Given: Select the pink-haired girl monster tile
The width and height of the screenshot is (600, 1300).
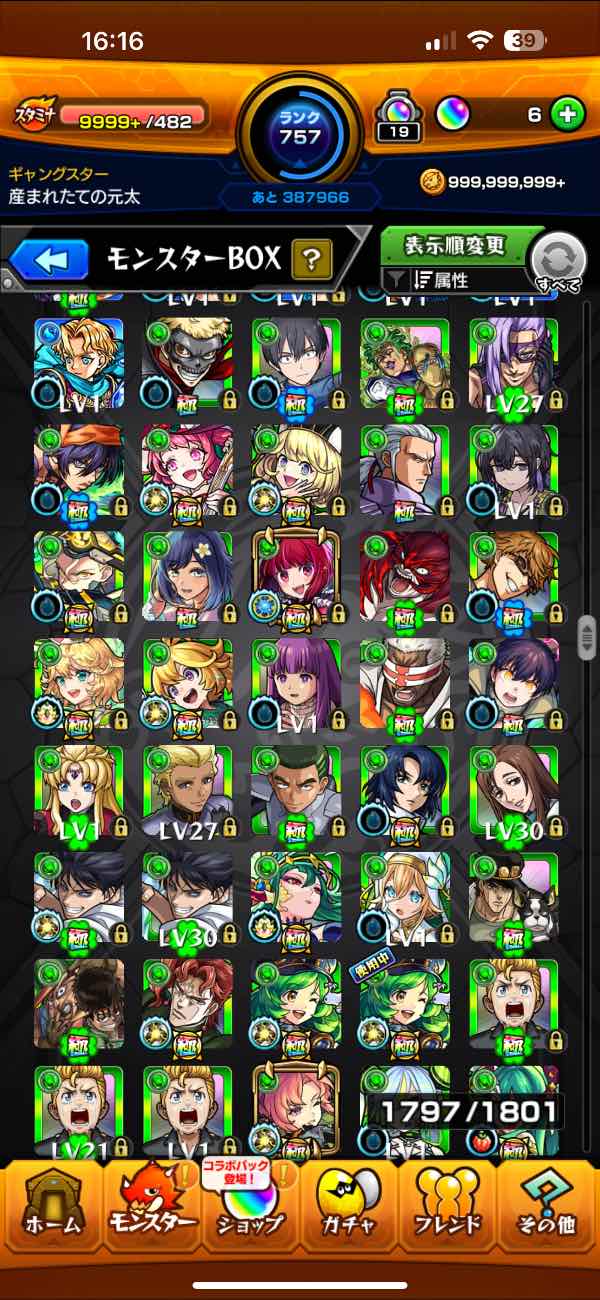Looking at the screenshot, I should click(187, 470).
